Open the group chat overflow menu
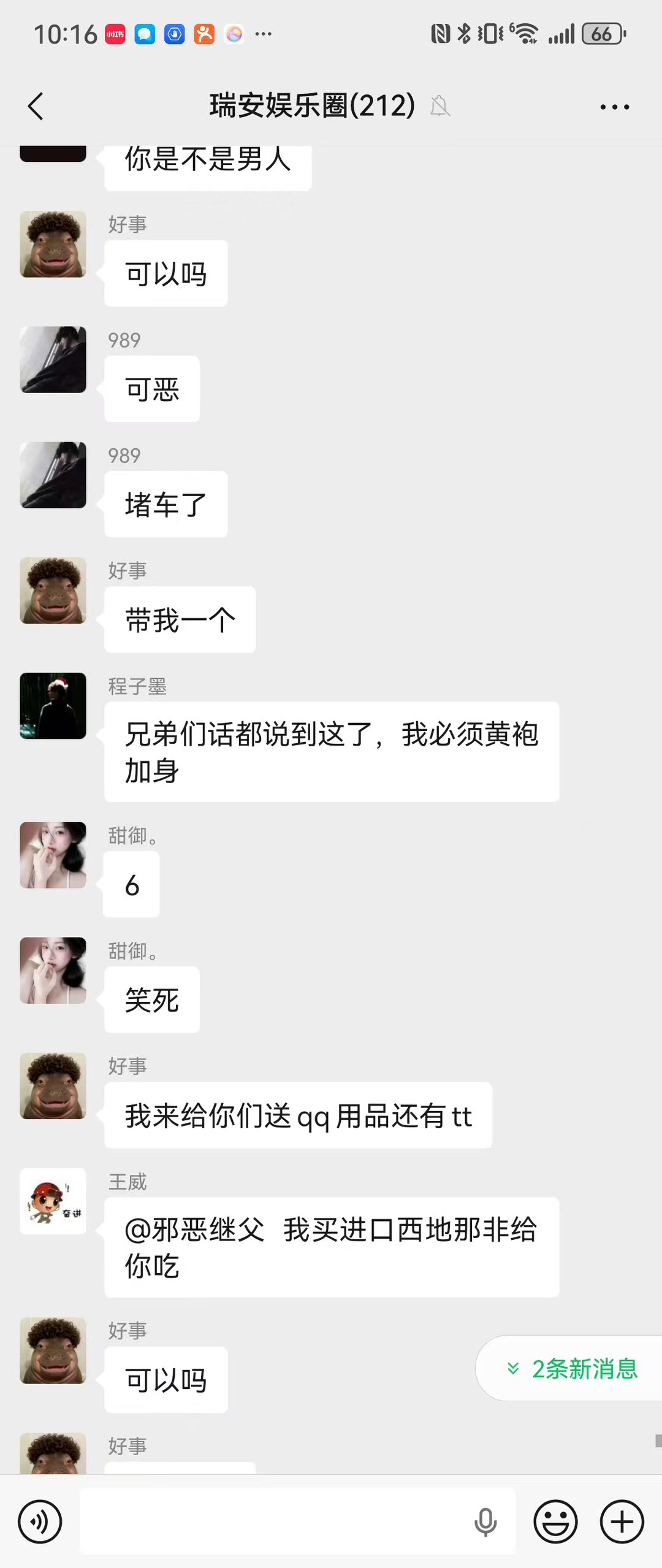 (x=614, y=107)
